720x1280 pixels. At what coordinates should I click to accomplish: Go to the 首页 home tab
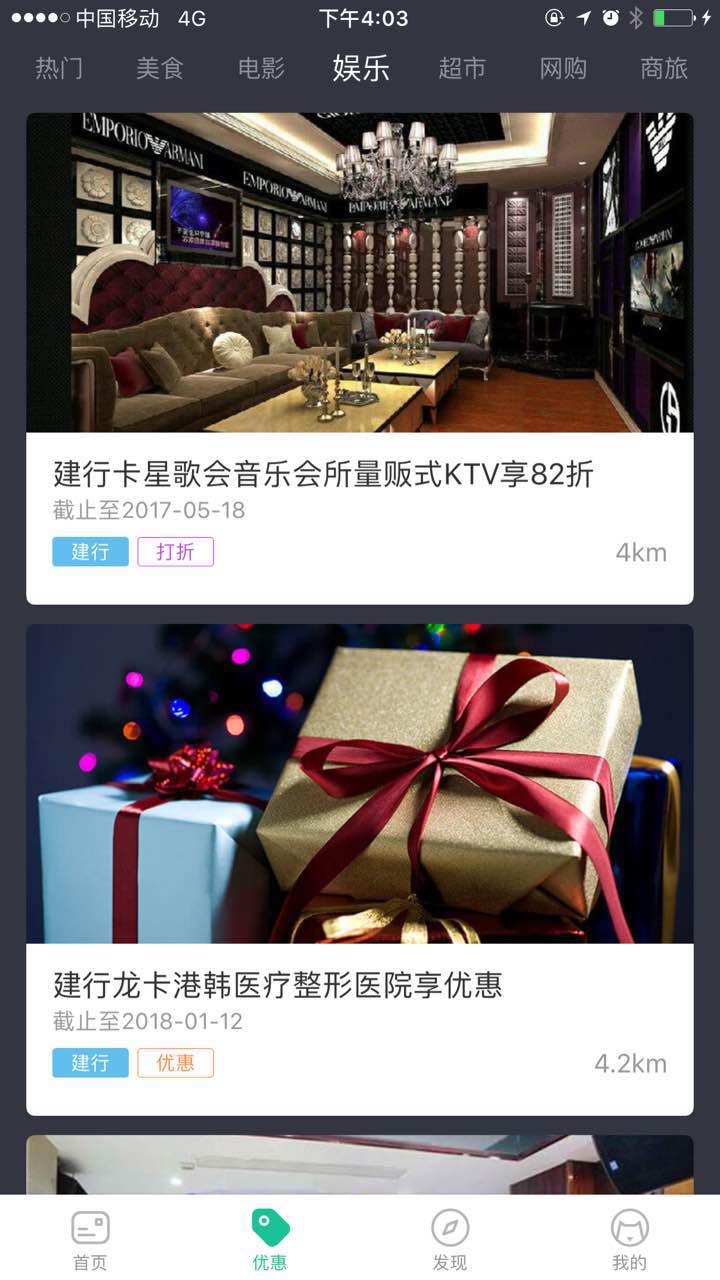[90, 1240]
